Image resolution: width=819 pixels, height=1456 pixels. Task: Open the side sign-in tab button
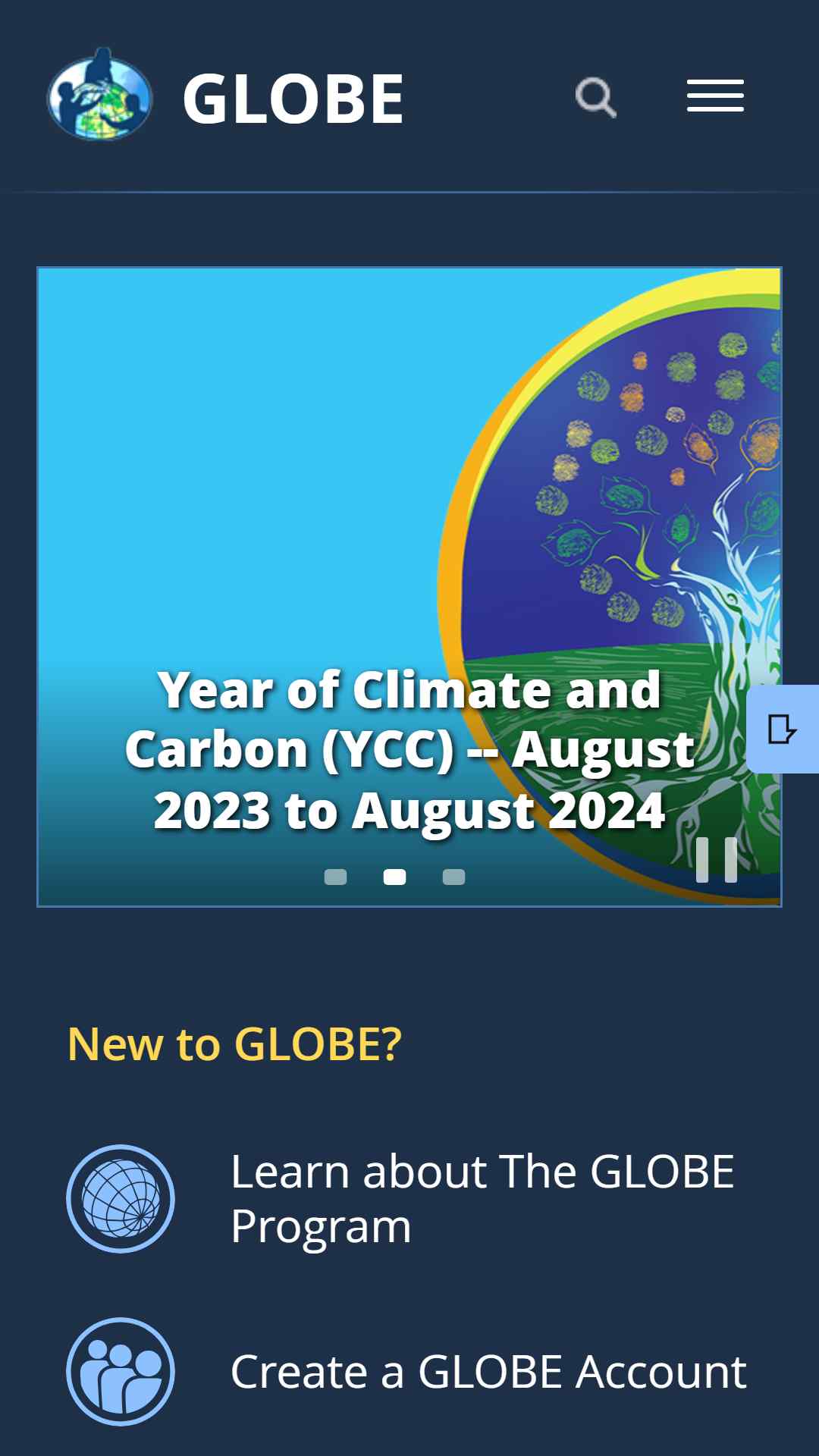pos(783,730)
